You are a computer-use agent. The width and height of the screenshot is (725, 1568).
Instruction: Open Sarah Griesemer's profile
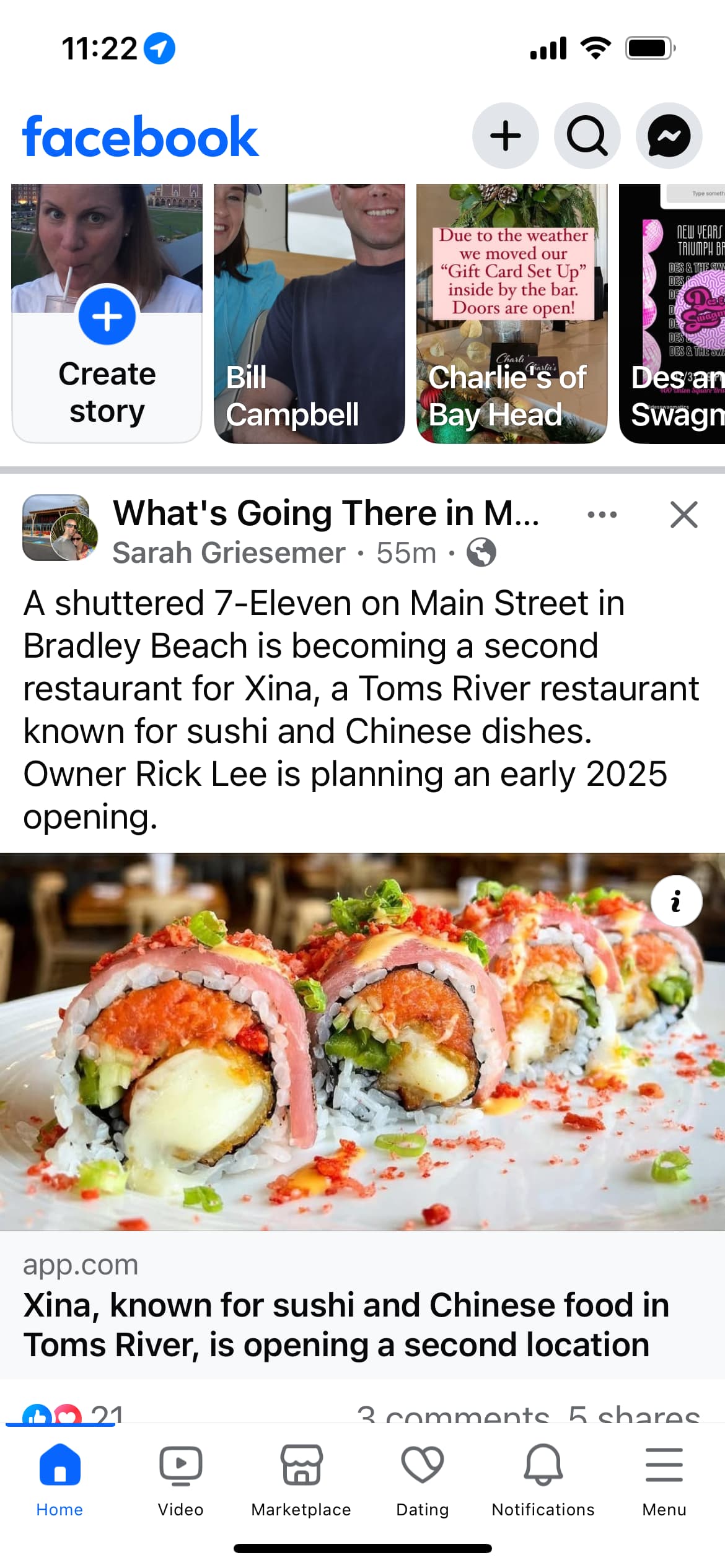click(229, 552)
